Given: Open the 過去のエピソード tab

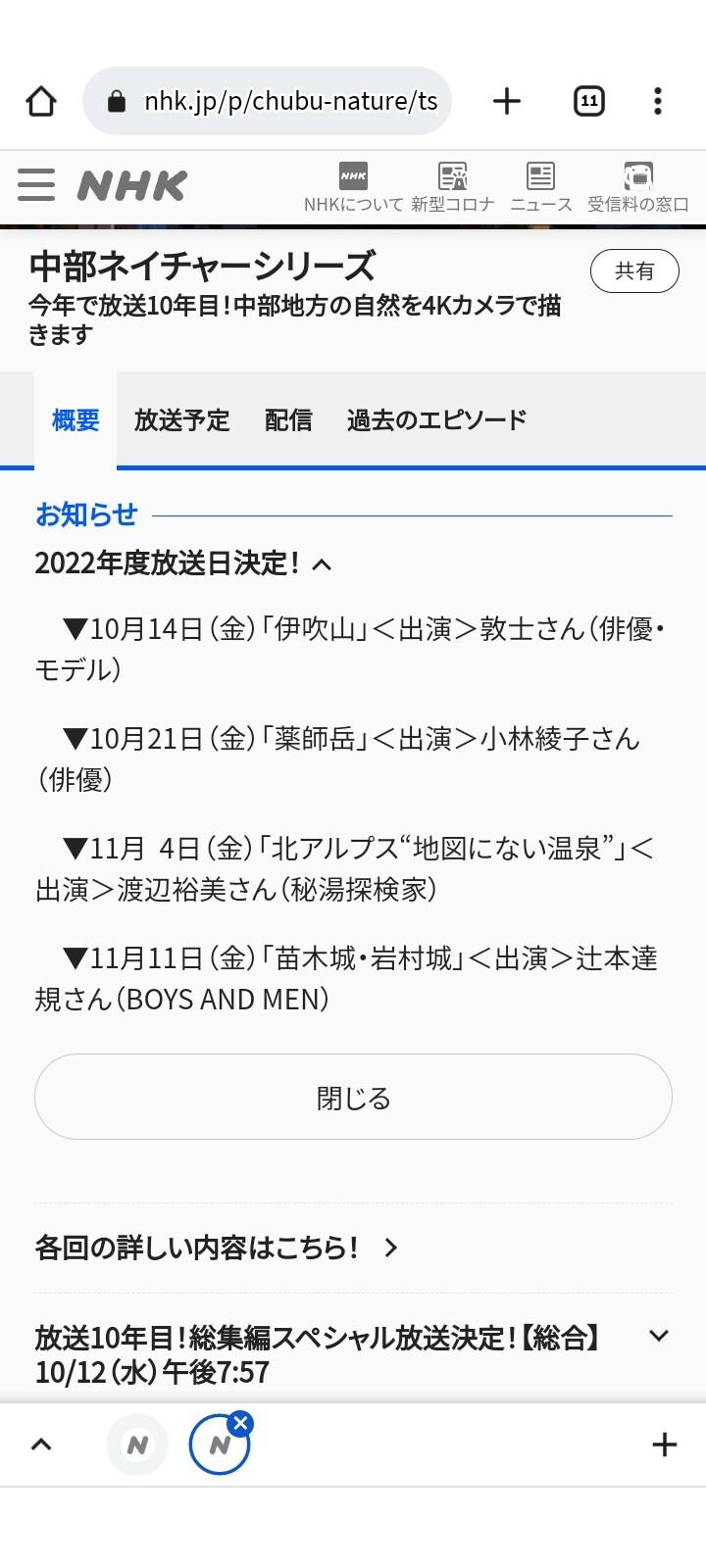Looking at the screenshot, I should pos(434,419).
